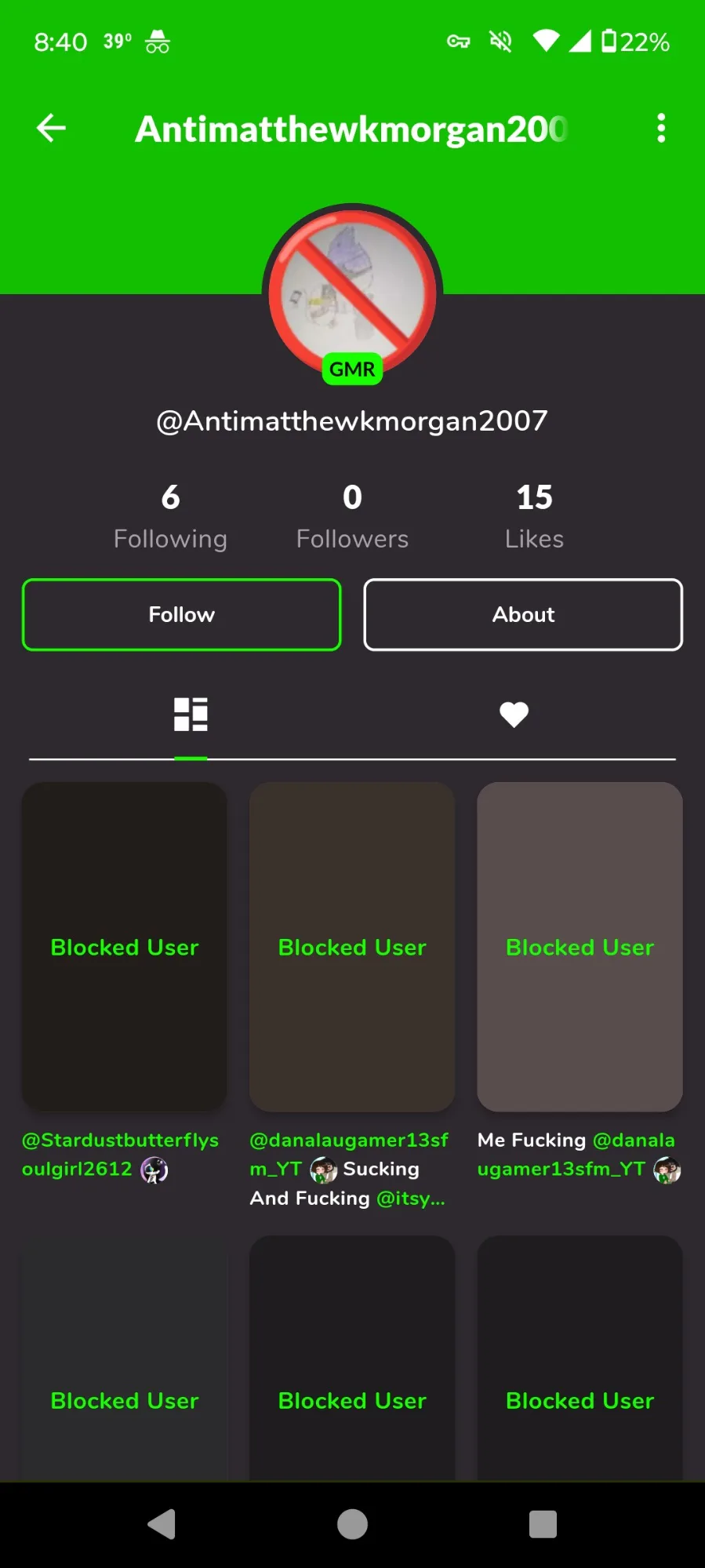This screenshot has height=1568, width=705.
Task: Switch to the posts grid tab
Action: tap(191, 715)
